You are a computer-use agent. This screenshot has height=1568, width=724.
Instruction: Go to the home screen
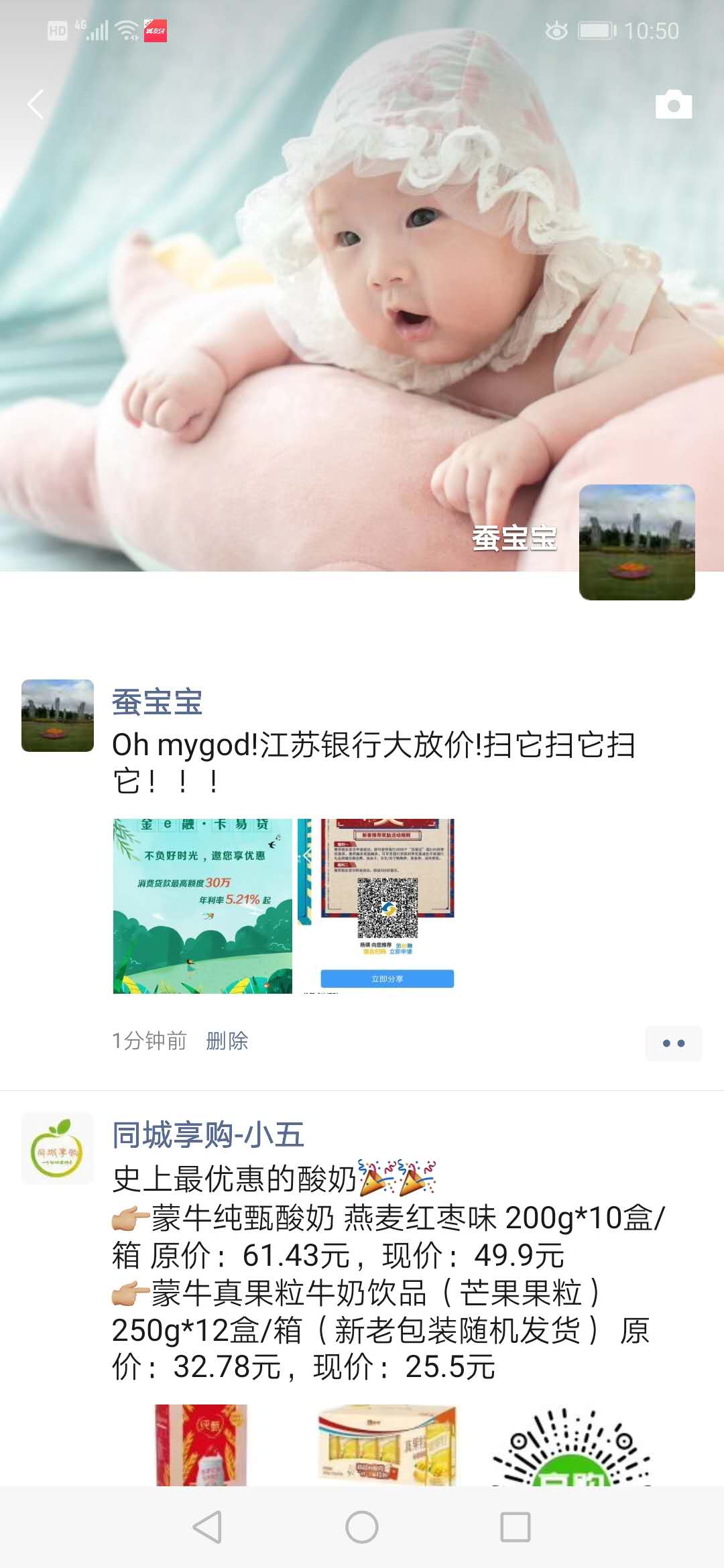coord(362,1527)
